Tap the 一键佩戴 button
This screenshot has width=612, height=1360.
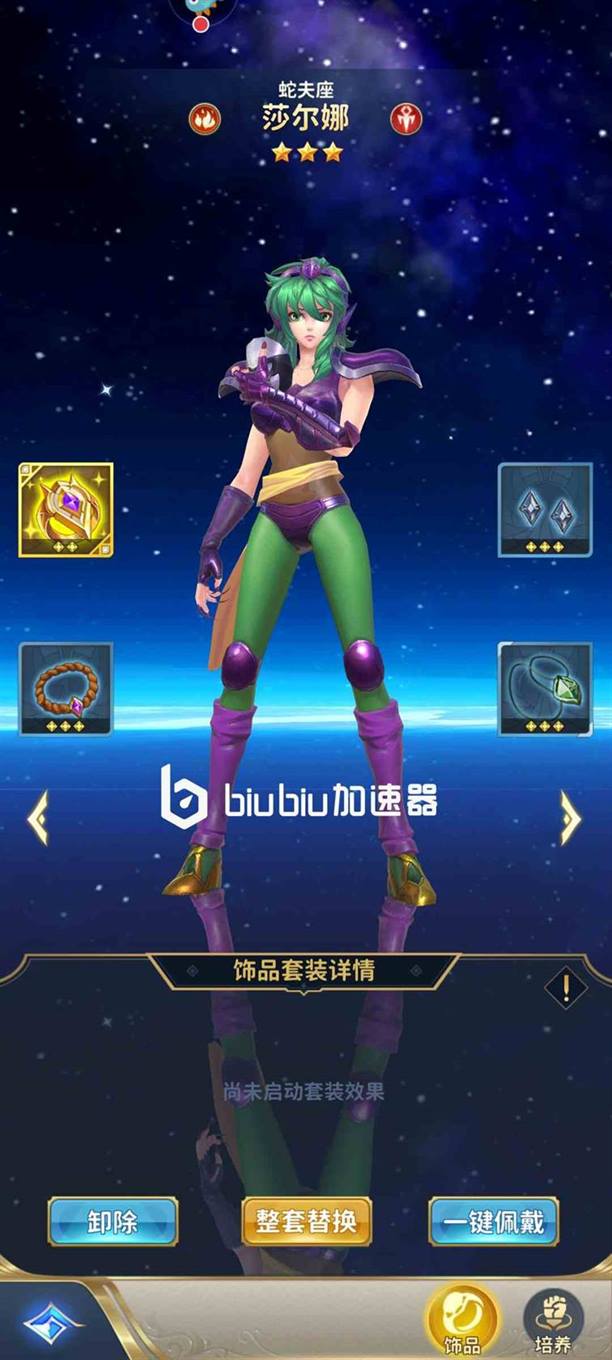(x=493, y=1221)
